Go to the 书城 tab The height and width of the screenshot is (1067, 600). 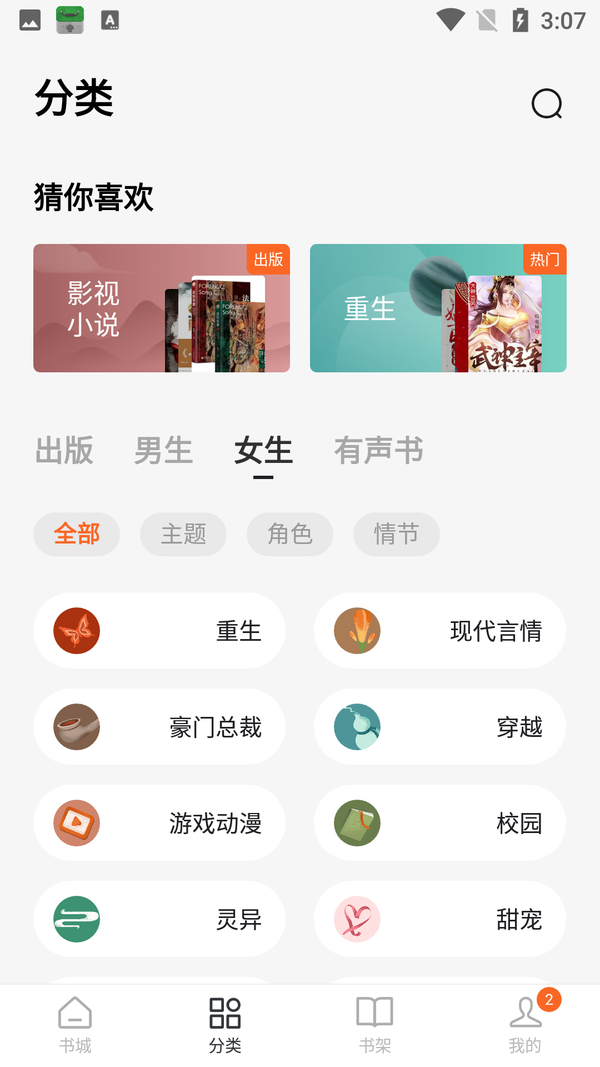(75, 1025)
